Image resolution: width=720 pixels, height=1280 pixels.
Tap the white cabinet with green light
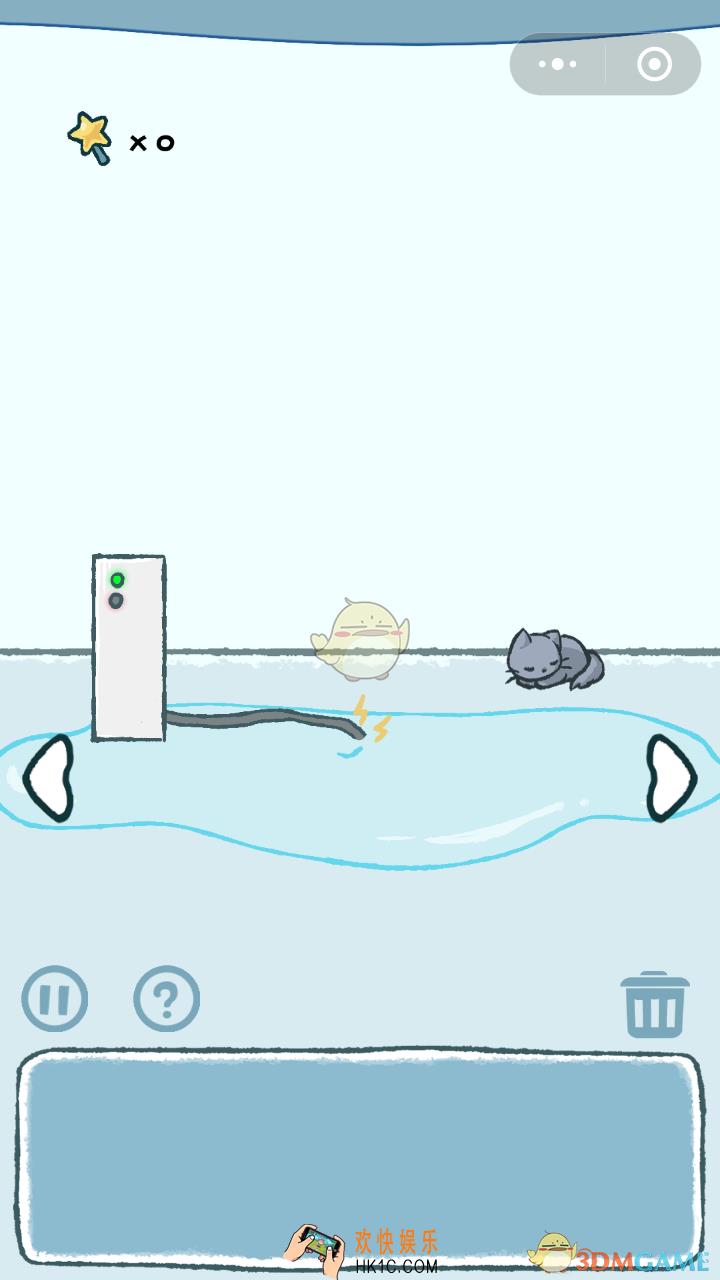pyautogui.click(x=129, y=648)
